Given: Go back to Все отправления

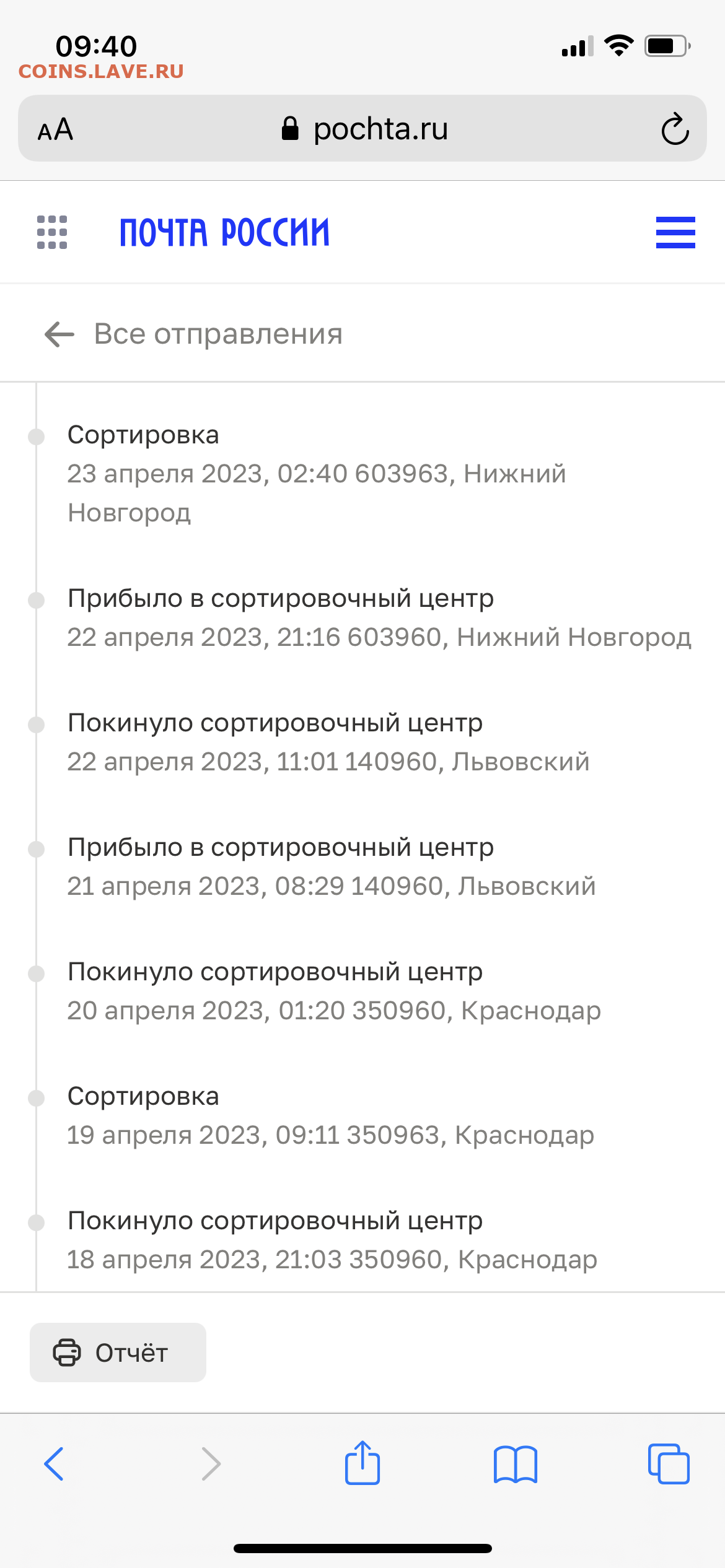Looking at the screenshot, I should (193, 334).
